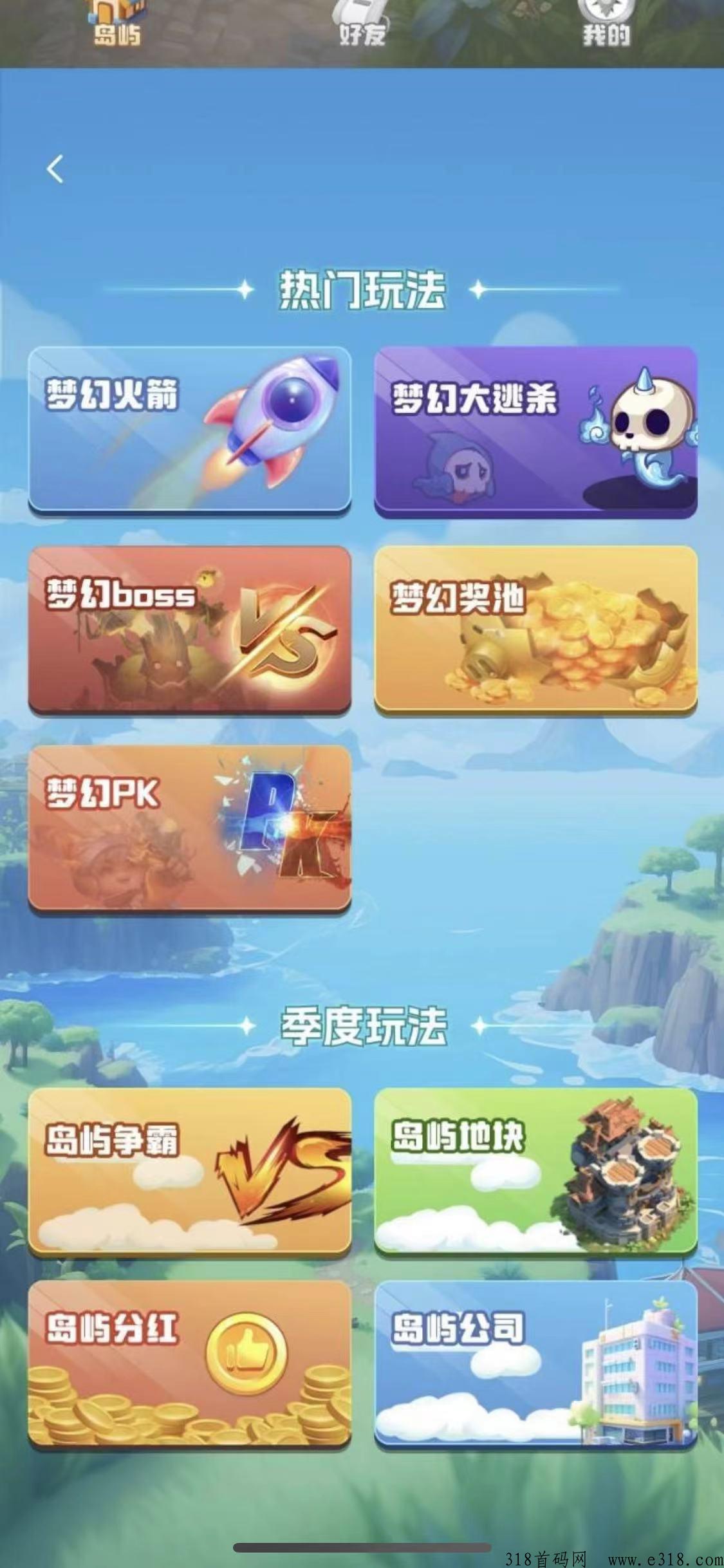The image size is (724, 1568).
Task: View the 岛屿地块 card
Action: [x=536, y=1171]
